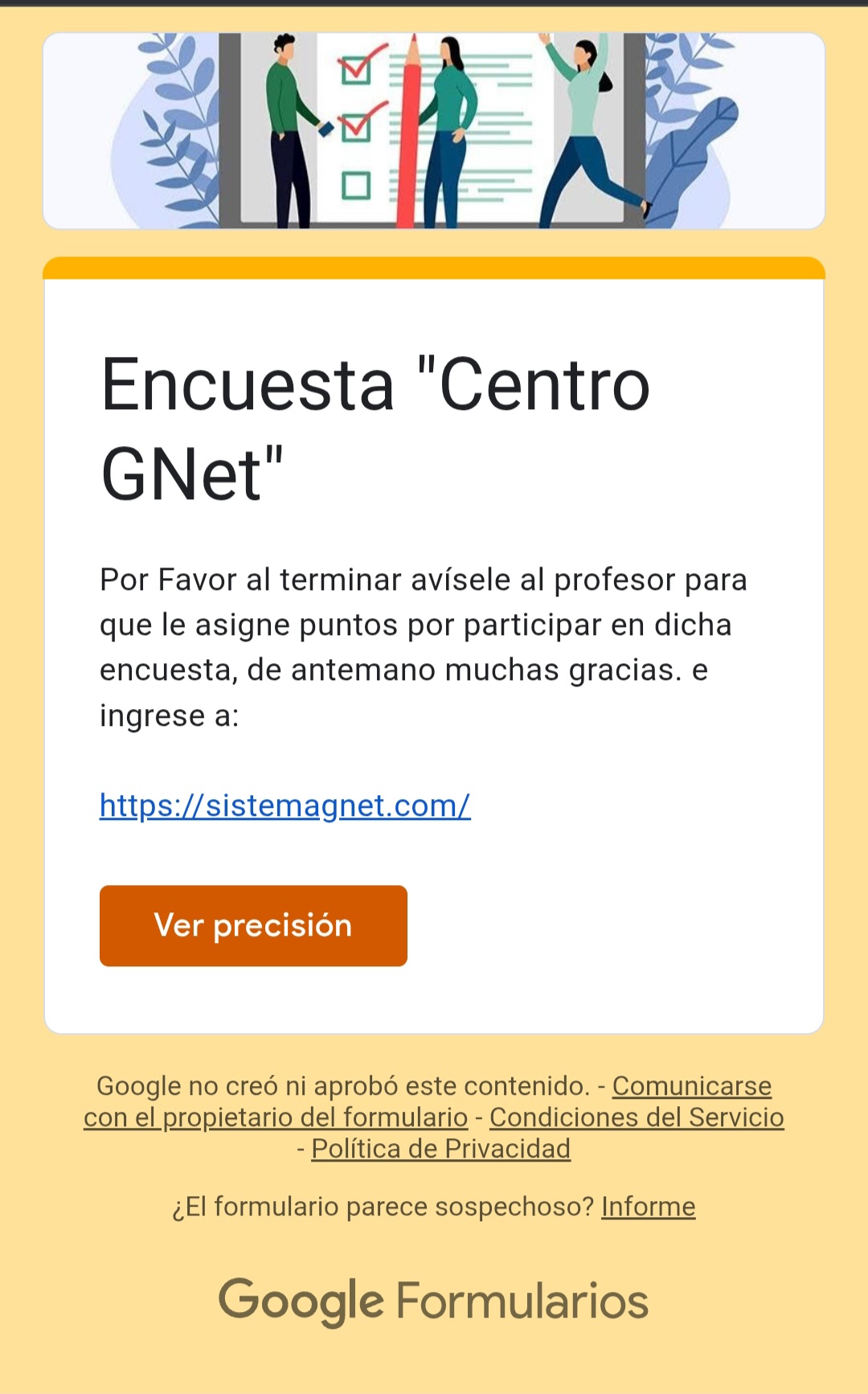
Task: Open the sistemagnet.com link
Action: (285, 806)
